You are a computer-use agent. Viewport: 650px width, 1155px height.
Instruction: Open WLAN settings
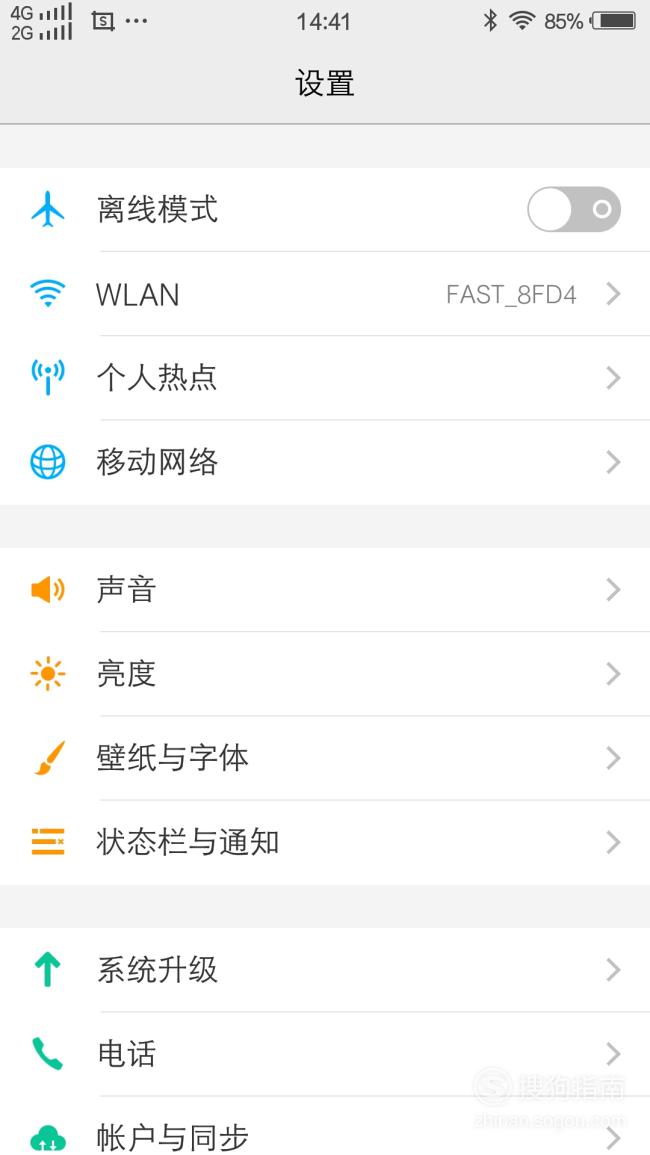coord(325,294)
